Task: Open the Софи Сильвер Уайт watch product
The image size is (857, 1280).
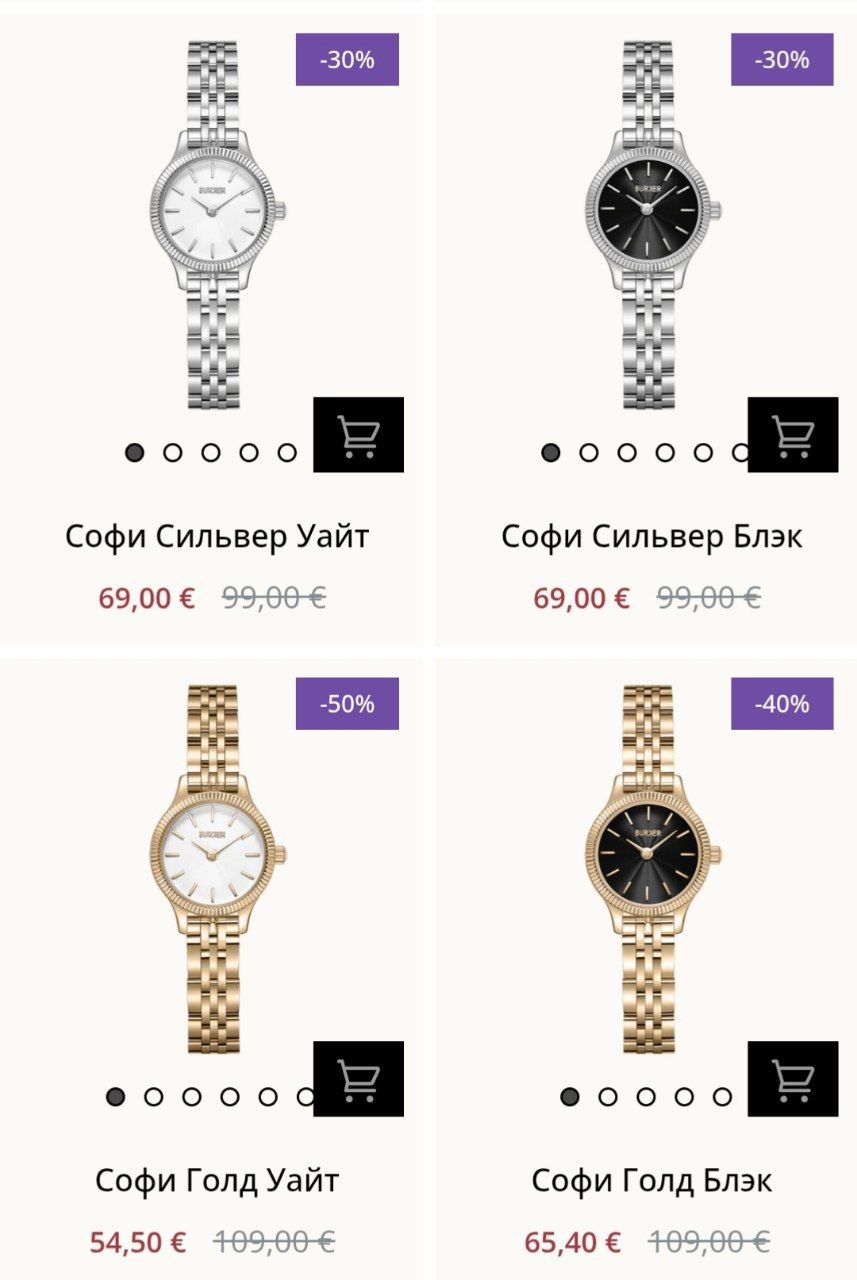Action: tap(217, 225)
